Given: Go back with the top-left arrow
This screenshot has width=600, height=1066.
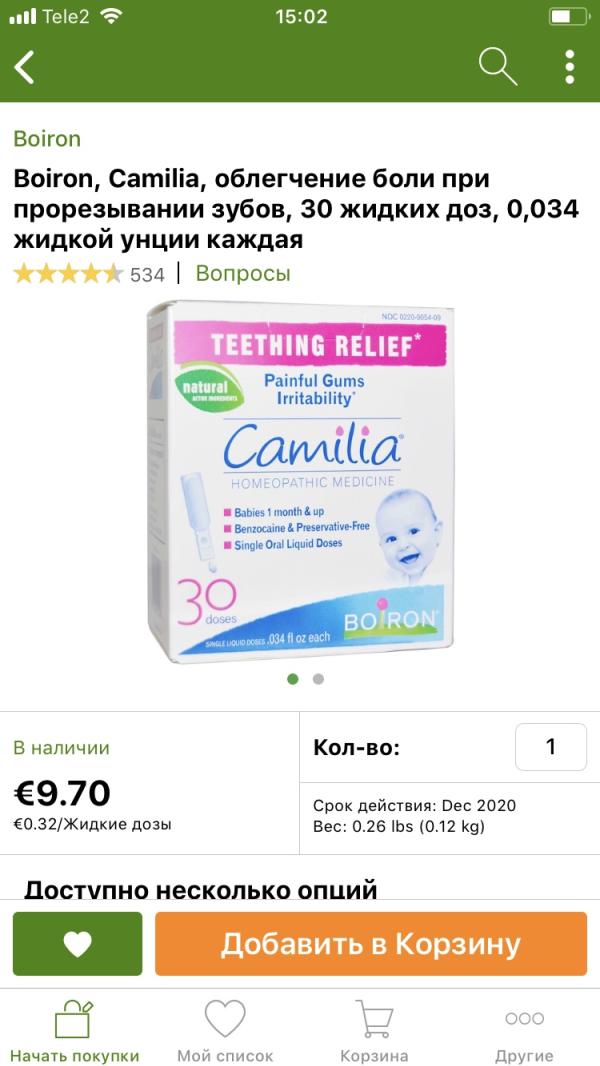Looking at the screenshot, I should (25, 67).
